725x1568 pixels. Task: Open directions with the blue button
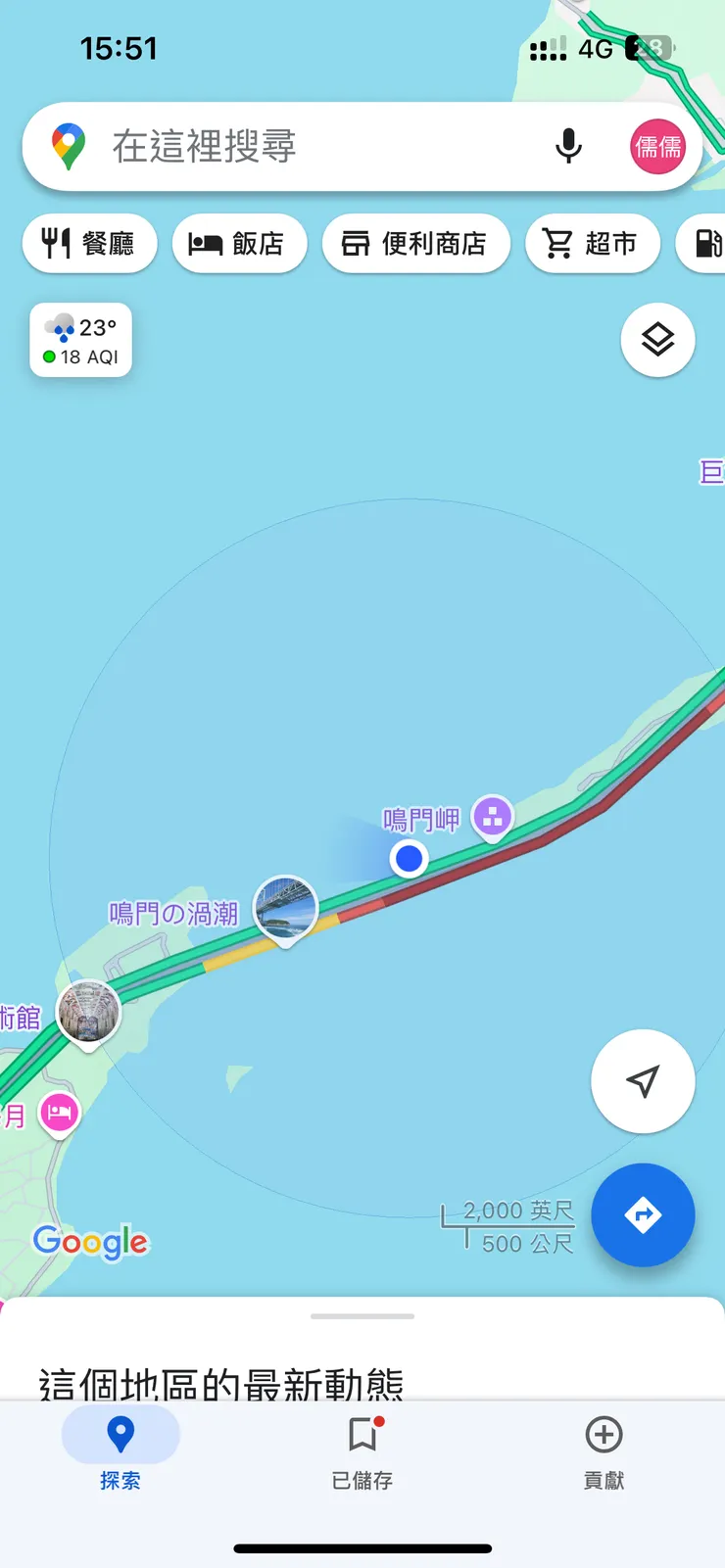point(643,1214)
